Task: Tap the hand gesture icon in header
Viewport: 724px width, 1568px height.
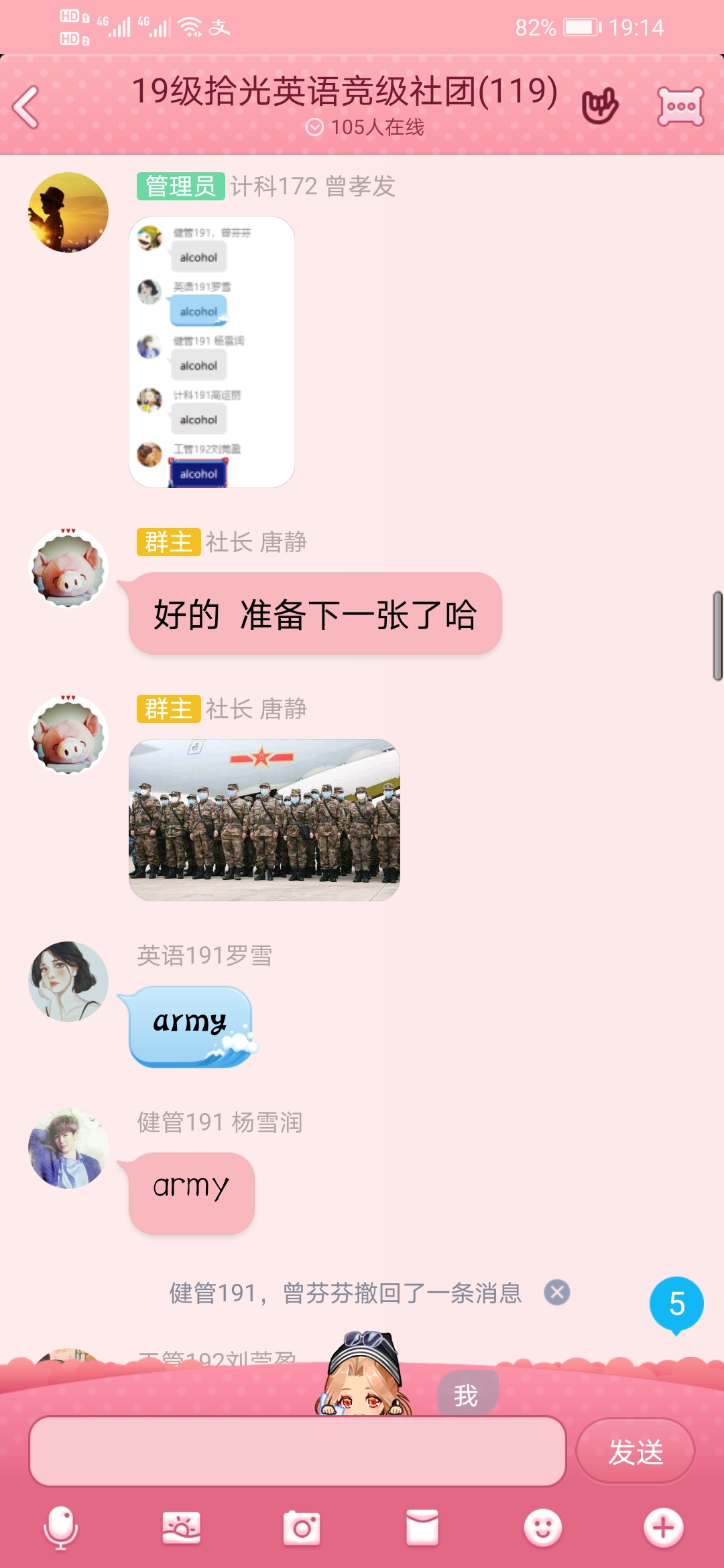Action: tap(600, 106)
